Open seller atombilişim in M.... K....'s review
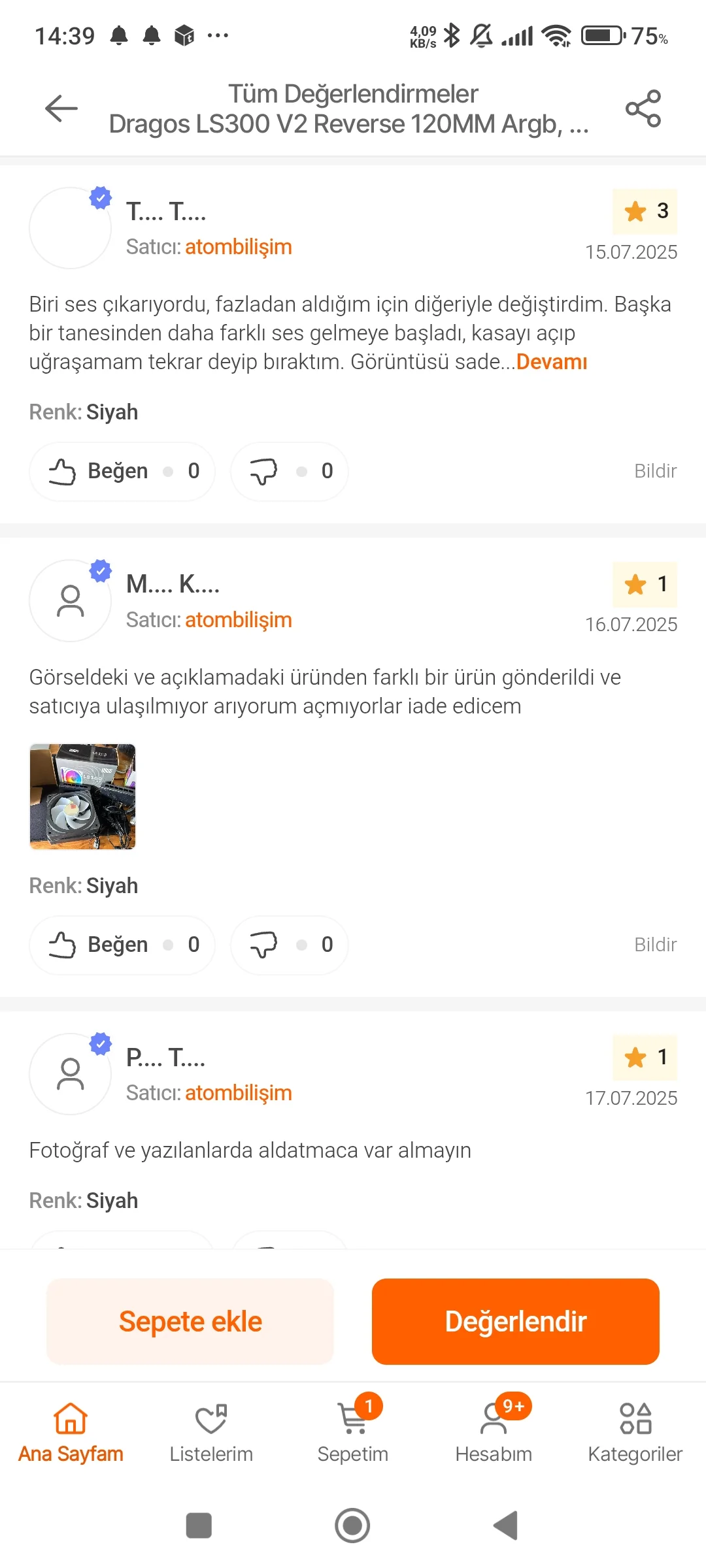Viewport: 706px width, 1568px height. coord(238,620)
